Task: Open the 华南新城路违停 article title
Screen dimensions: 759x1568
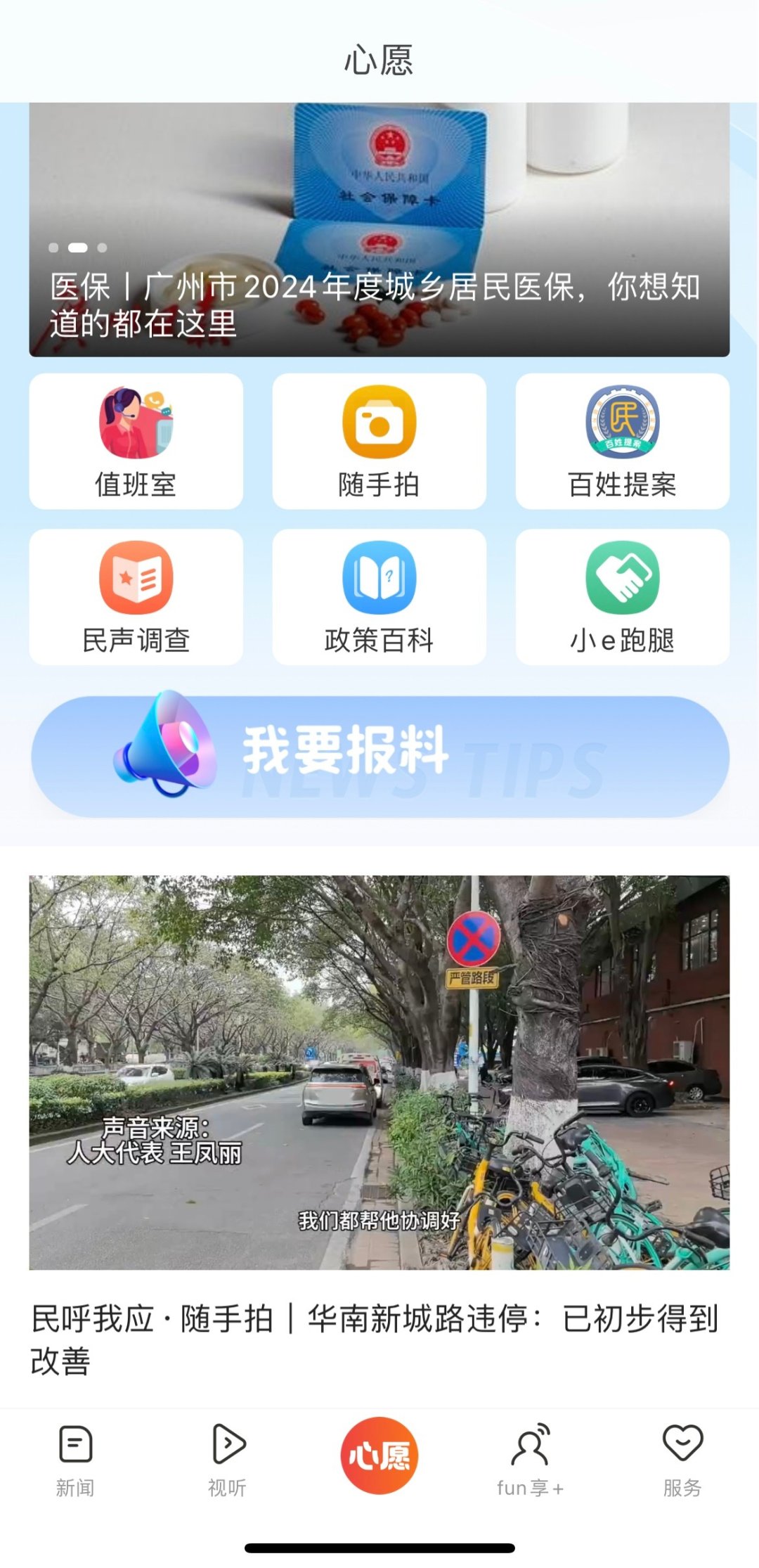Action: tap(379, 1351)
